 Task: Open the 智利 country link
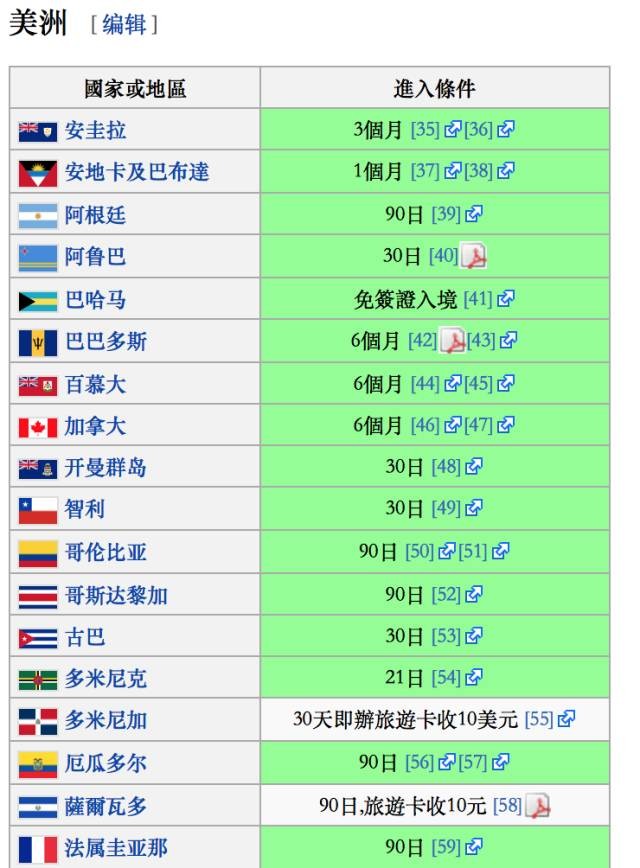85,510
